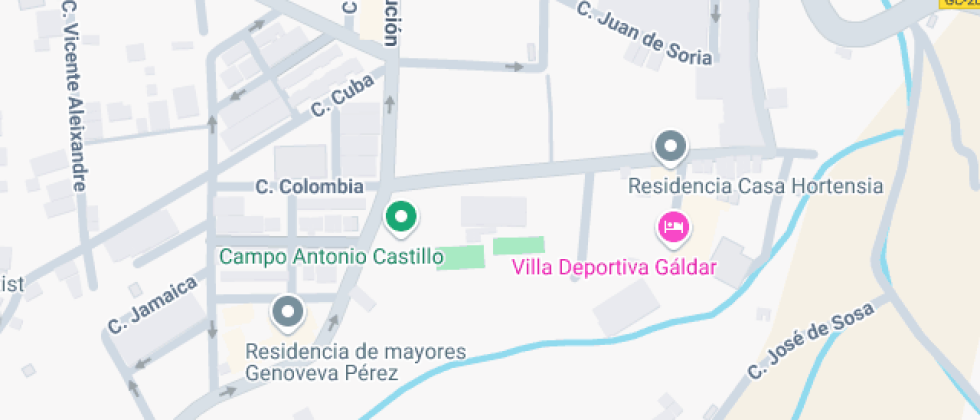Open the Campo Antonio Castillo map pin
Screen dimensions: 980x420
[401, 217]
